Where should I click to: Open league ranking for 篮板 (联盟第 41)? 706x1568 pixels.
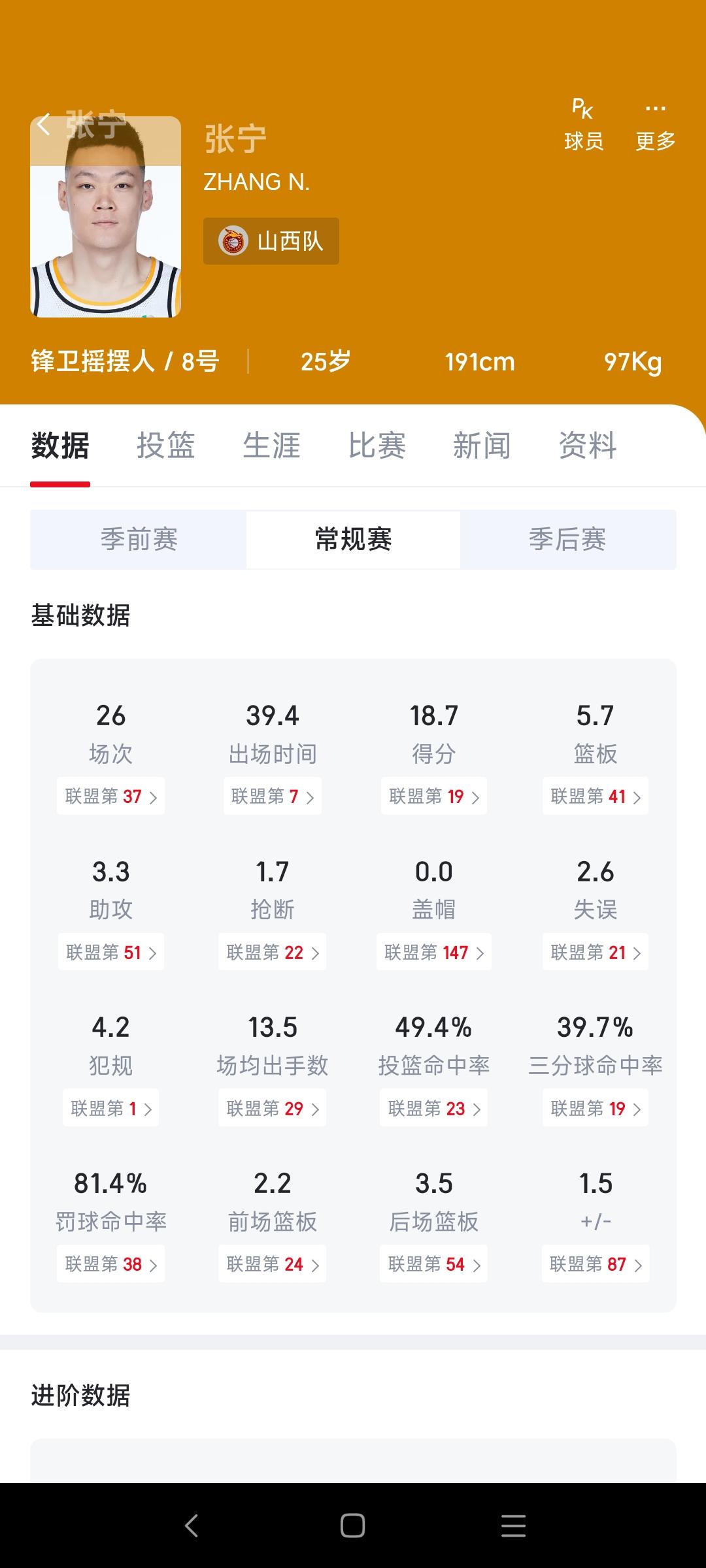pyautogui.click(x=596, y=796)
